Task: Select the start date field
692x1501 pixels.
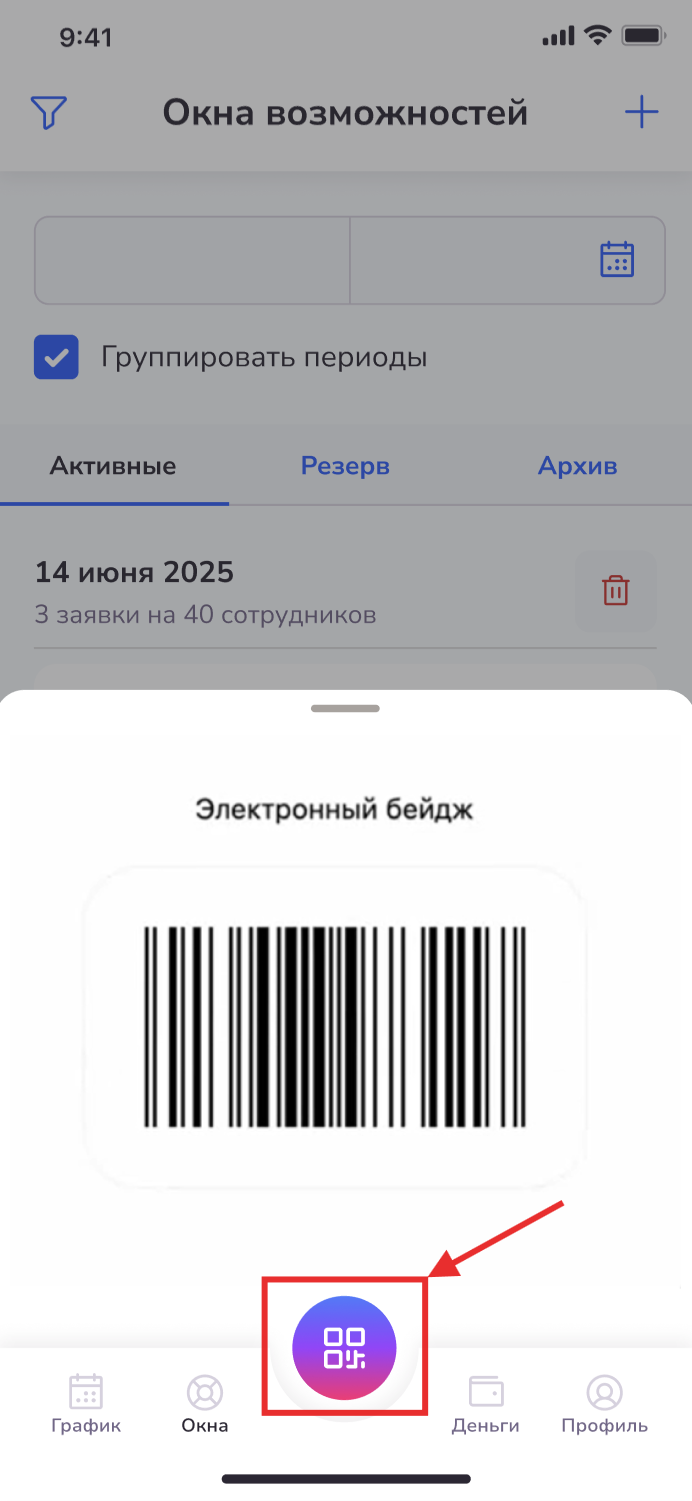Action: 192,260
